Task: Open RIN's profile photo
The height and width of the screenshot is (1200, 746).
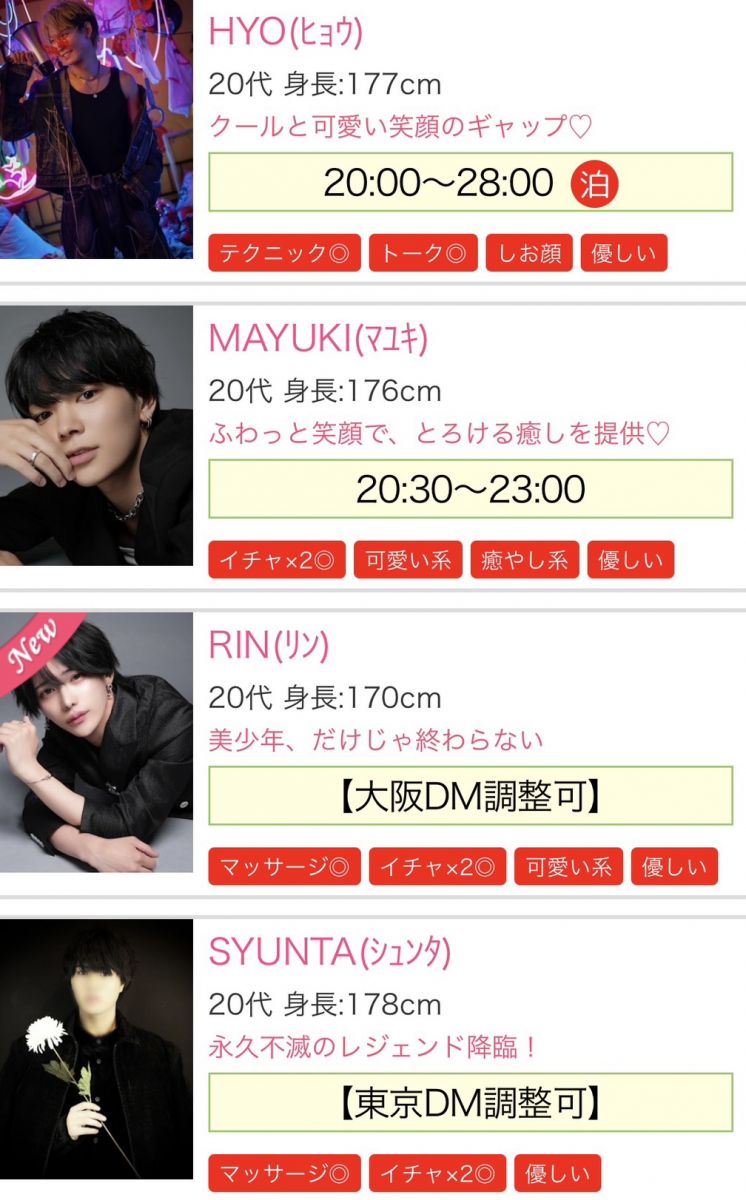Action: click(96, 742)
